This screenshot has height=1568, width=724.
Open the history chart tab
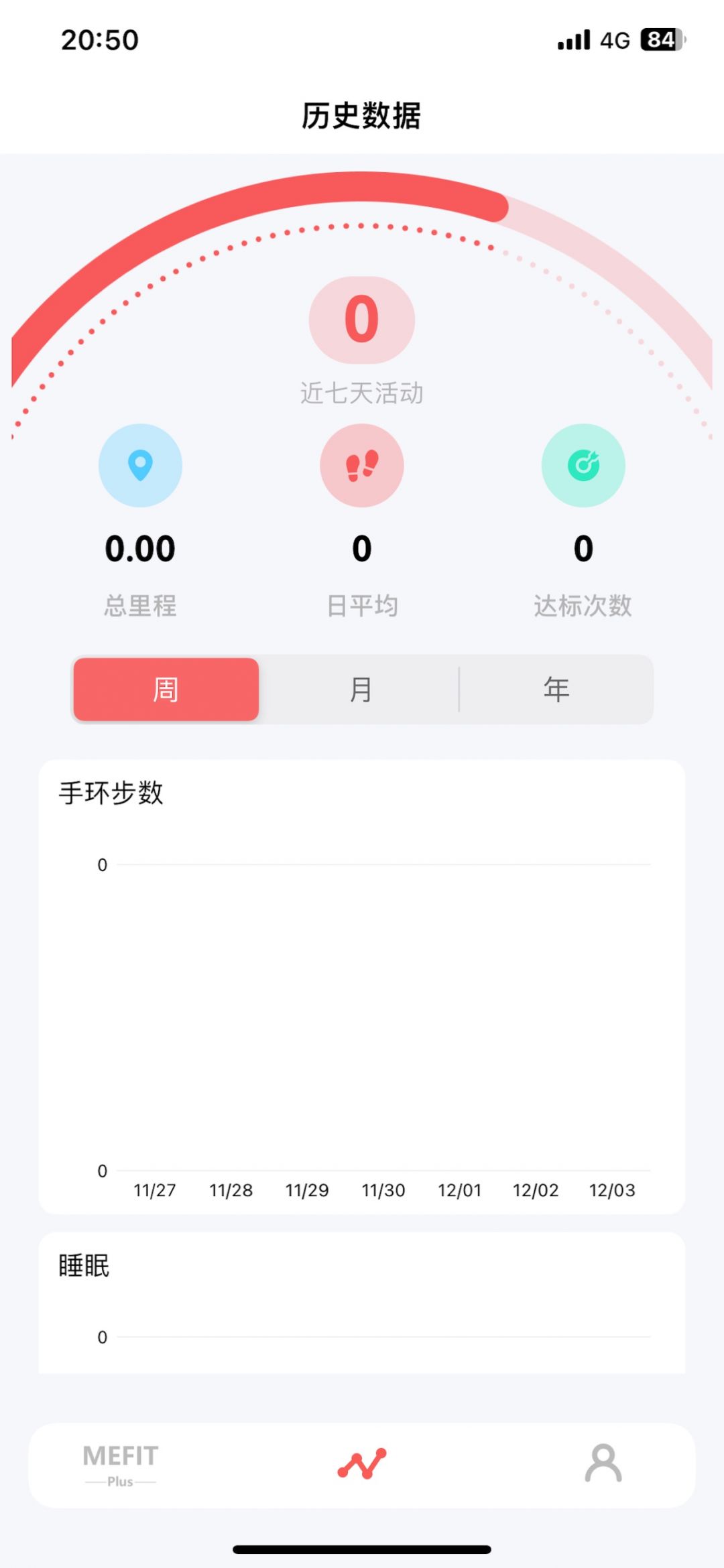362,1464
